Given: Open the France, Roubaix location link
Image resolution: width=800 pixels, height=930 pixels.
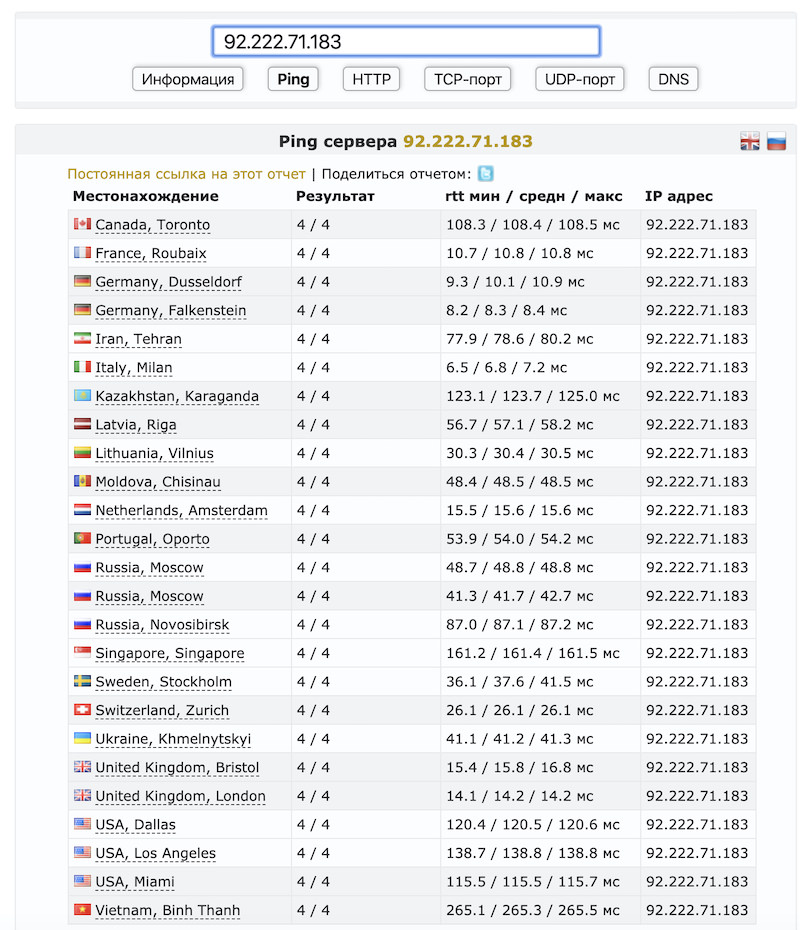Looking at the screenshot, I should pos(151,254).
